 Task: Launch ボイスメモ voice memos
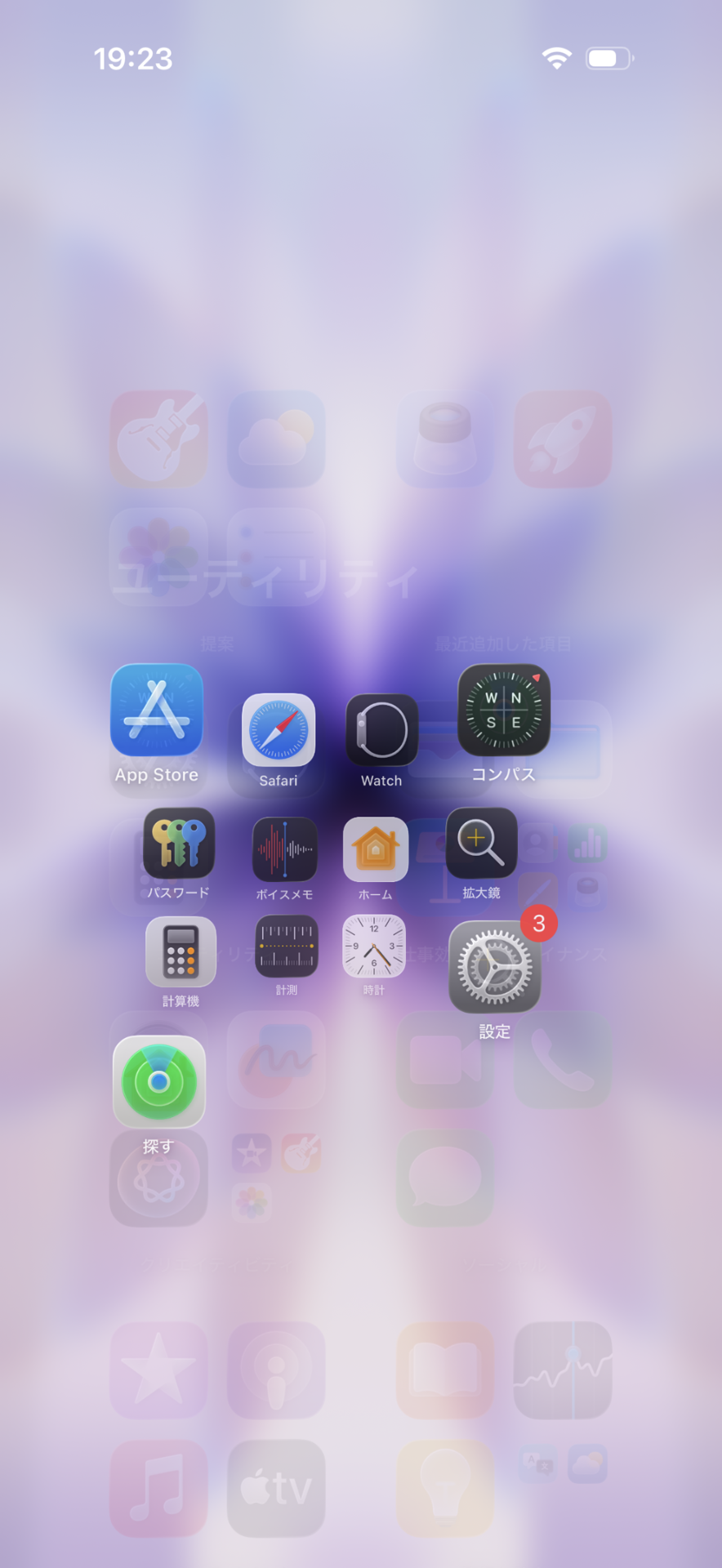[284, 850]
